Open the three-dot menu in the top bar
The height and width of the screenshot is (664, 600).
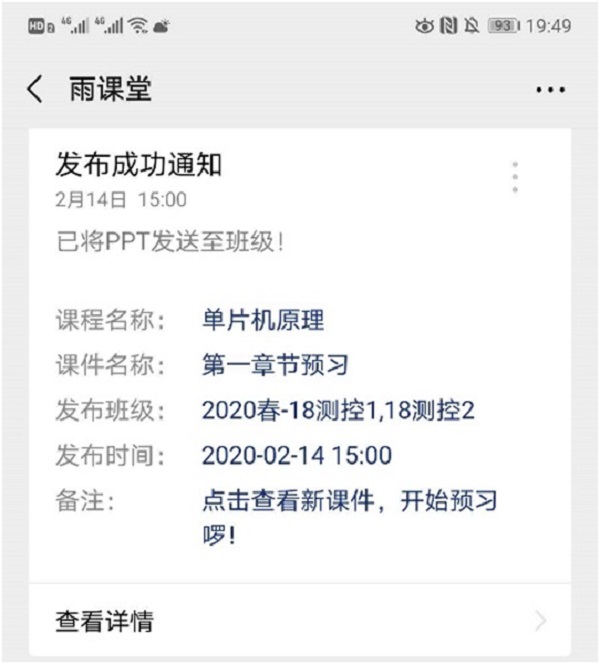click(550, 91)
